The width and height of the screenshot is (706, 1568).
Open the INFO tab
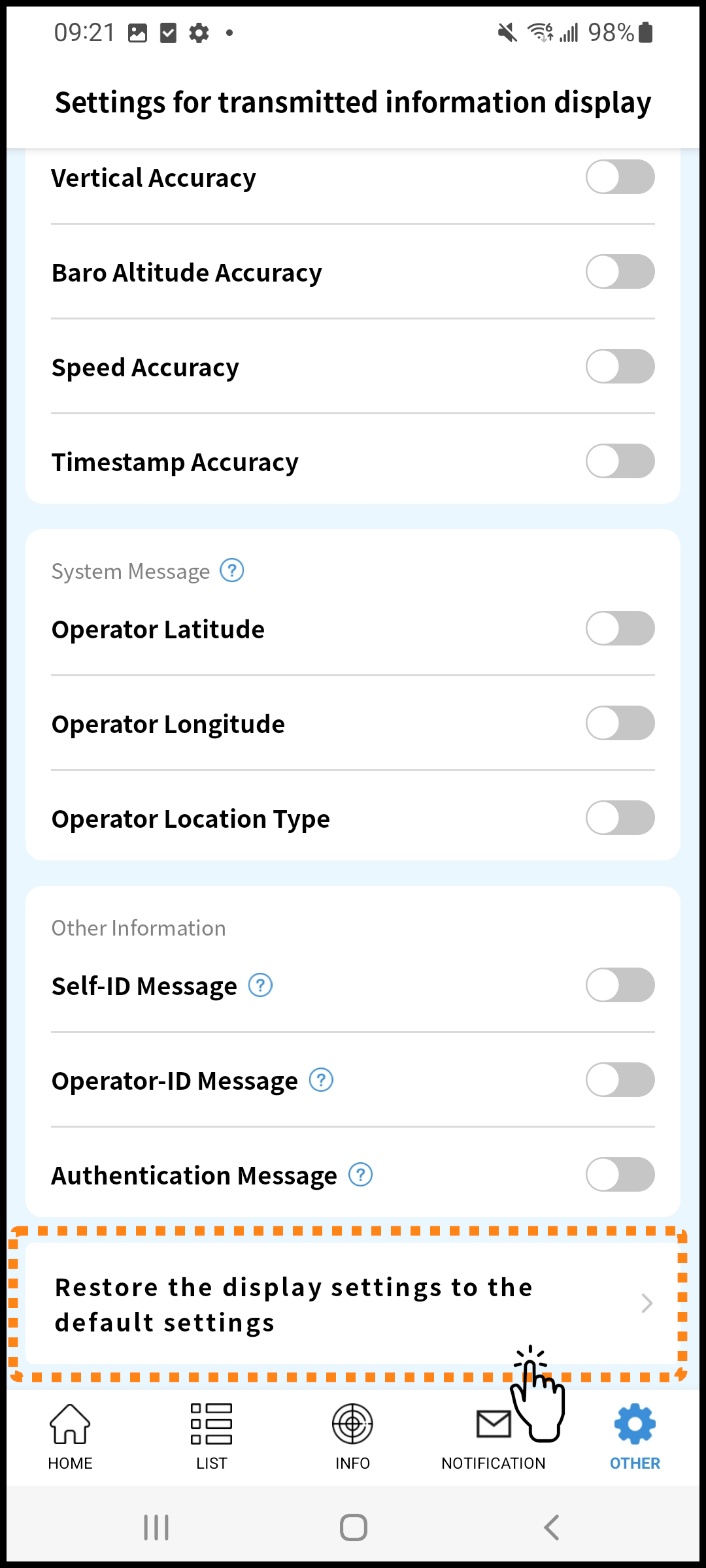coord(352,1437)
